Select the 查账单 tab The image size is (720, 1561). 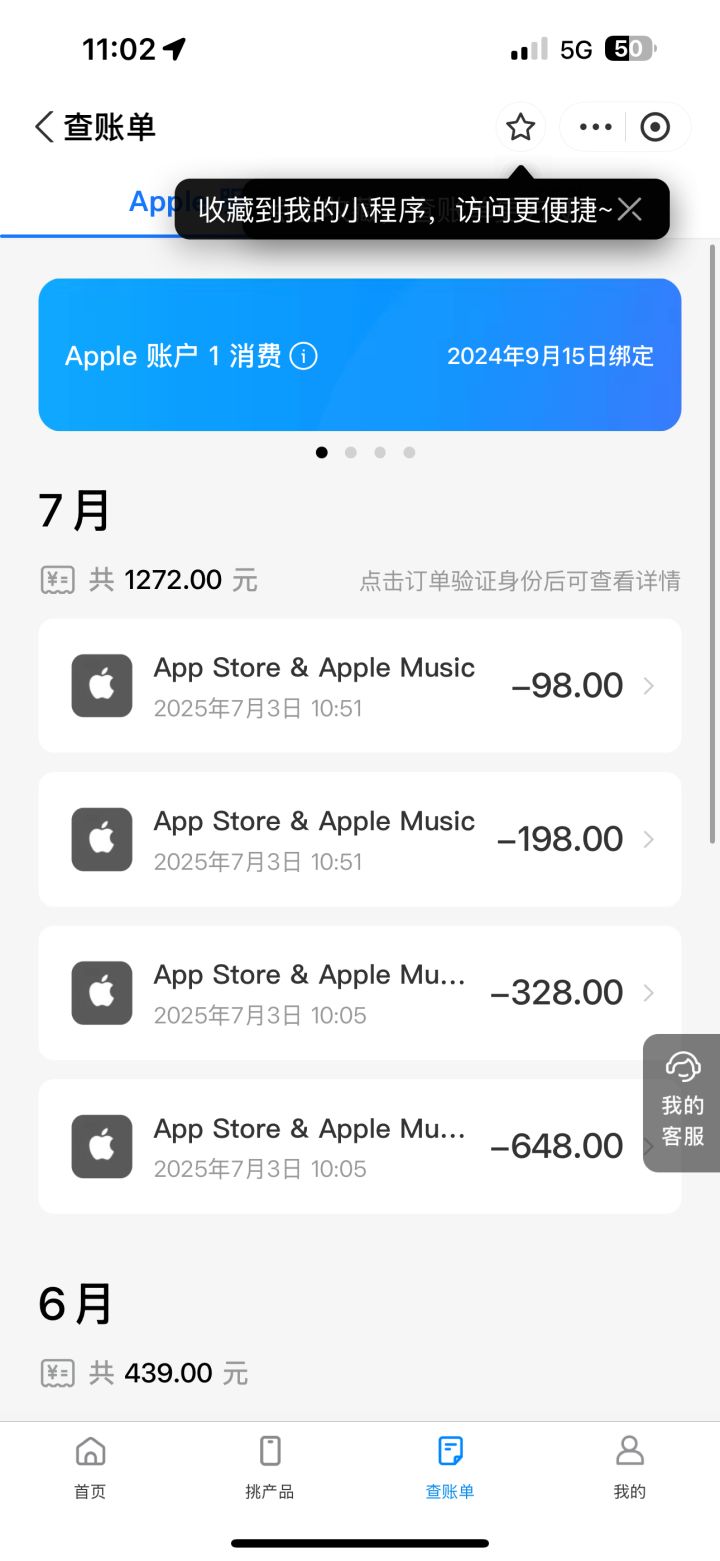click(450, 1466)
